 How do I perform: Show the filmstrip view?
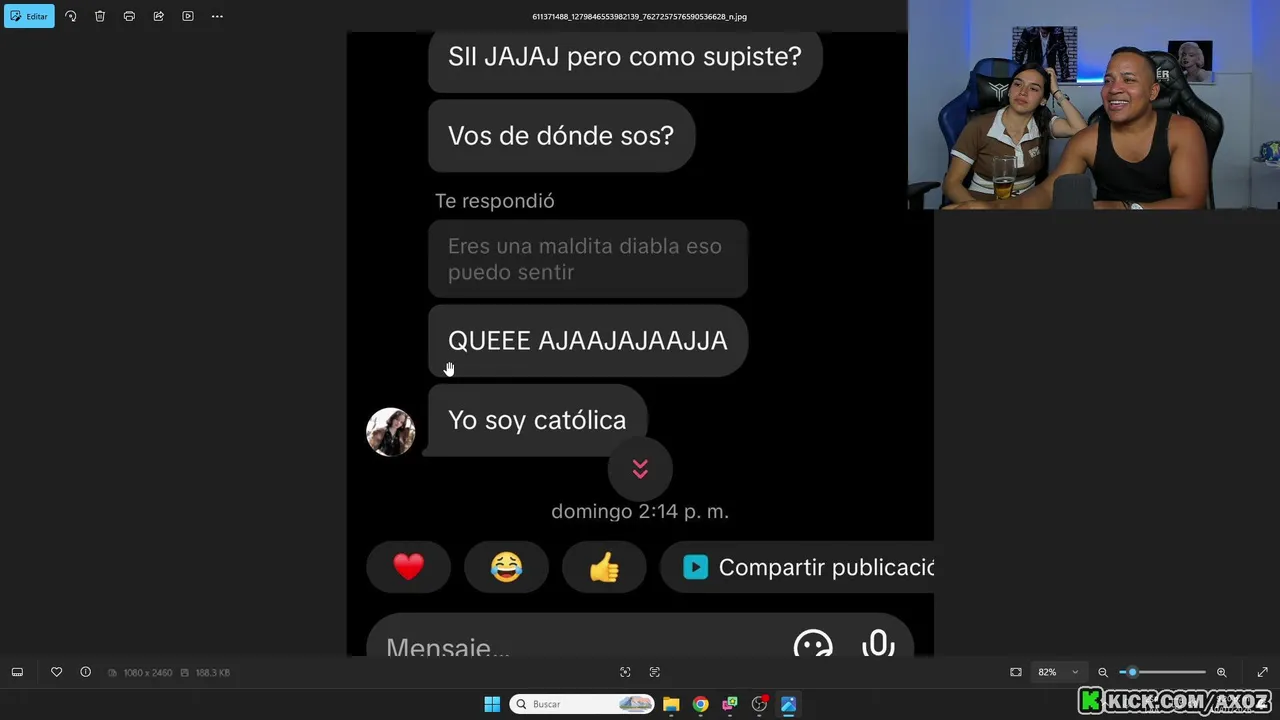pyautogui.click(x=17, y=672)
